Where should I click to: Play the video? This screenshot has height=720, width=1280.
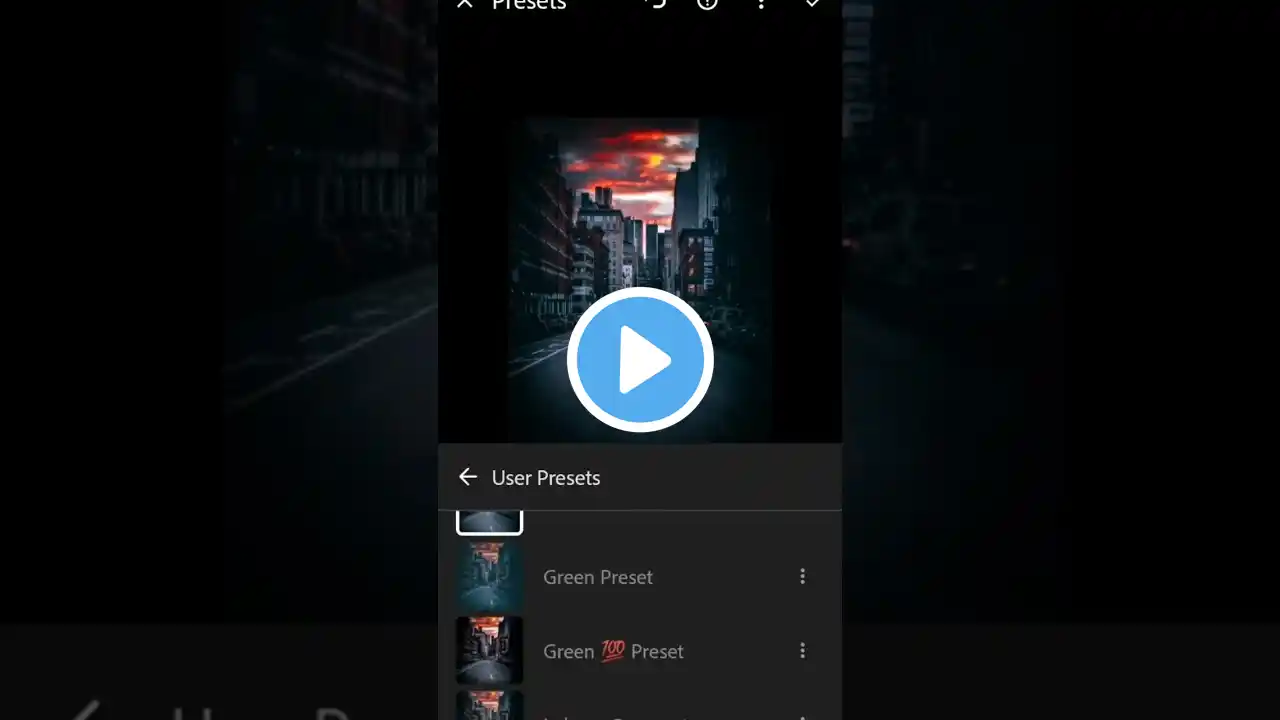click(640, 360)
